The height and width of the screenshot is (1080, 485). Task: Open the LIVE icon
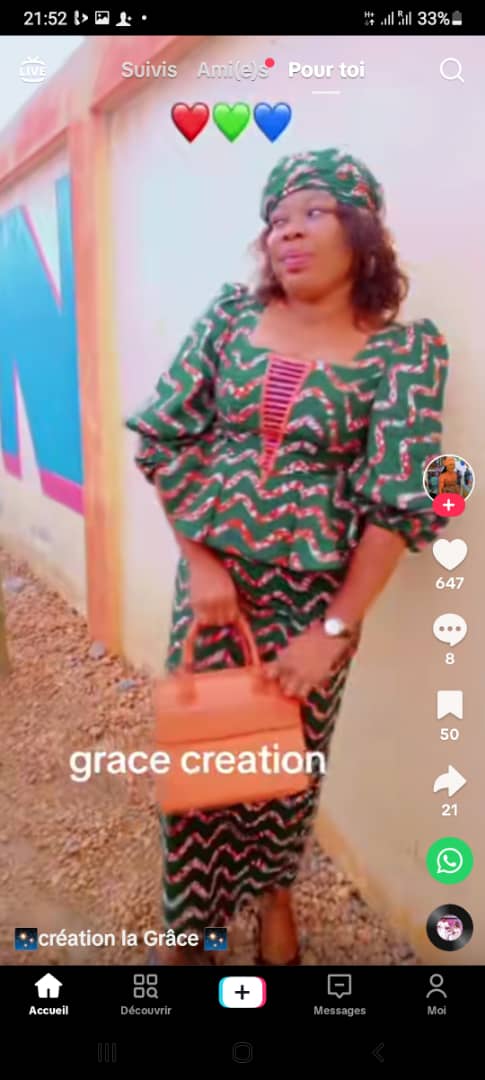click(x=32, y=70)
